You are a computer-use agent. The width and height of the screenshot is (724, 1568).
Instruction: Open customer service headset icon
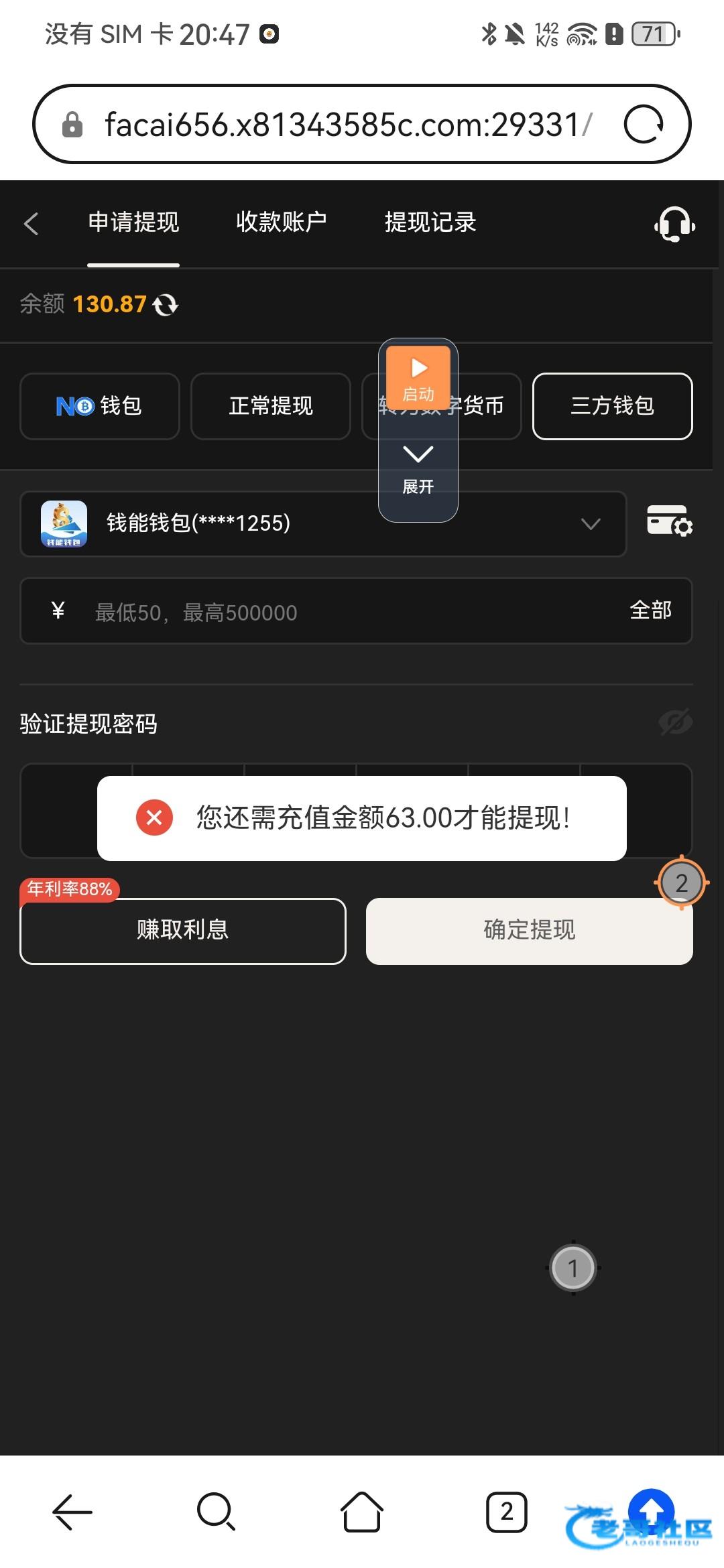(x=674, y=224)
